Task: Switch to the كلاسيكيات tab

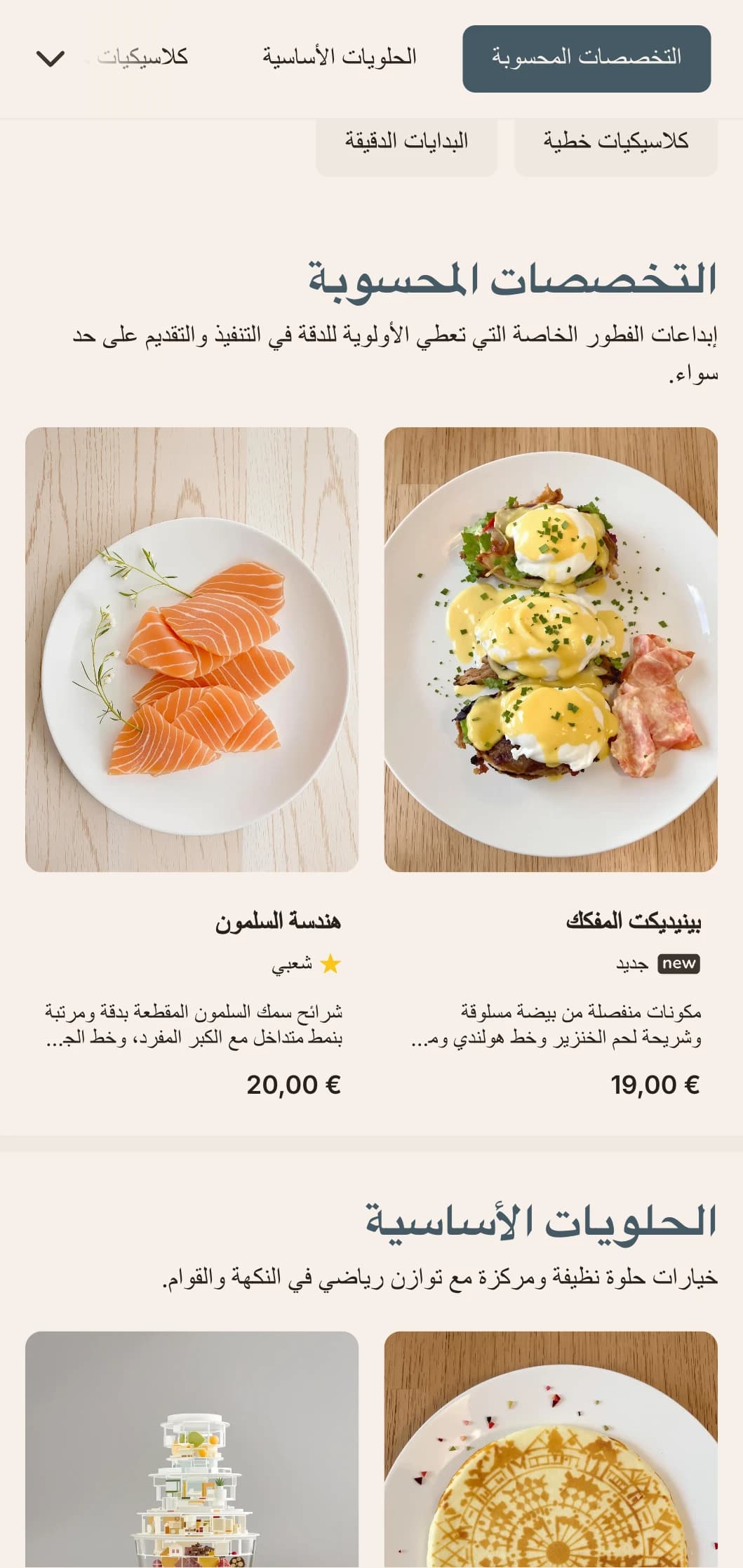Action: point(142,58)
